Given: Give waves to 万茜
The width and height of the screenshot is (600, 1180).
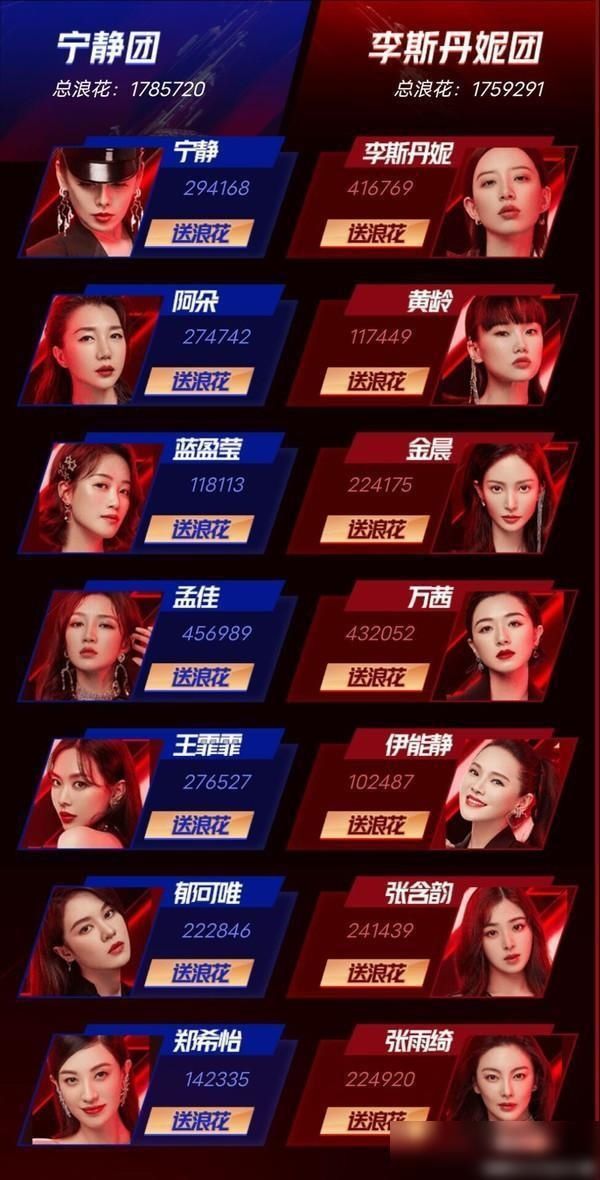Looking at the screenshot, I should click(x=375, y=677).
